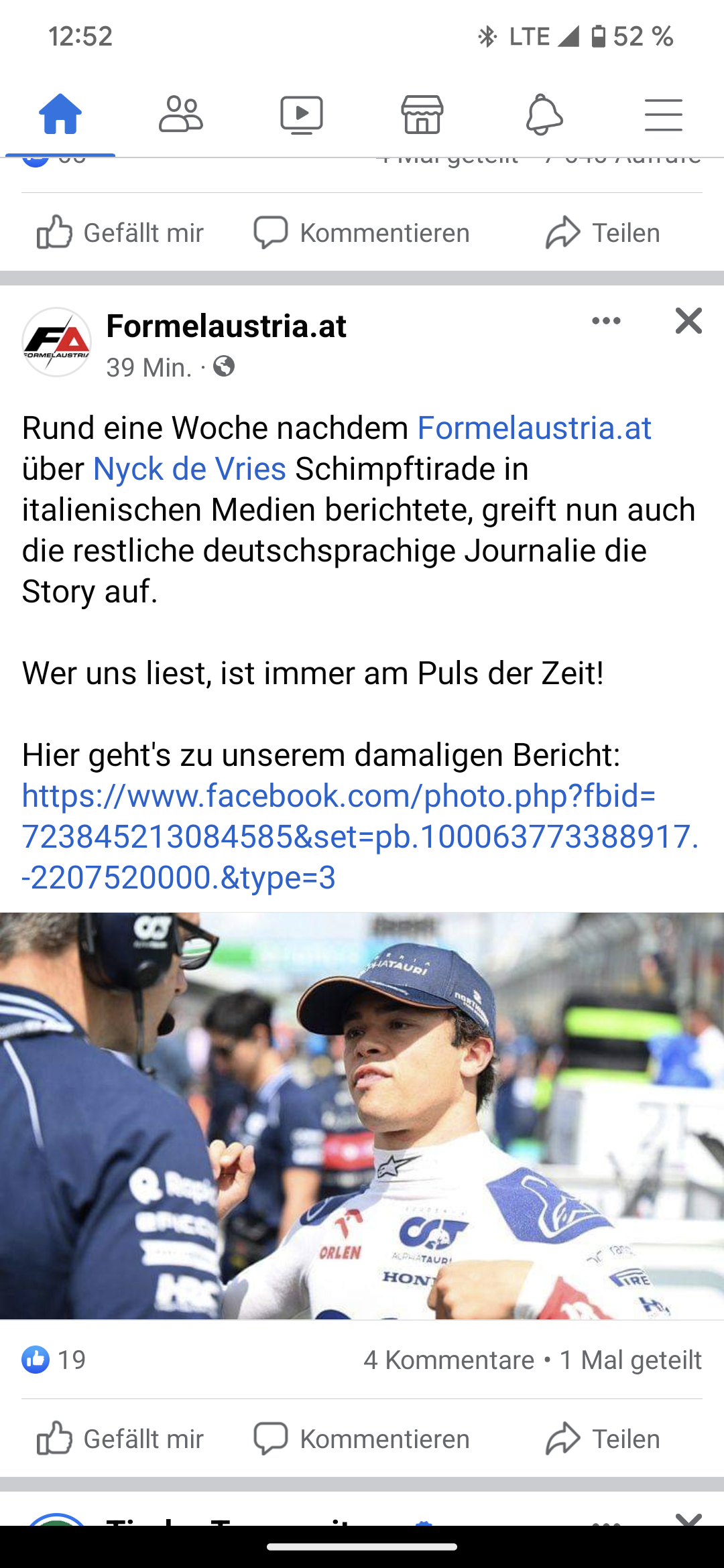
Task: View the Nyck de Vries post photo
Action: [x=362, y=1116]
